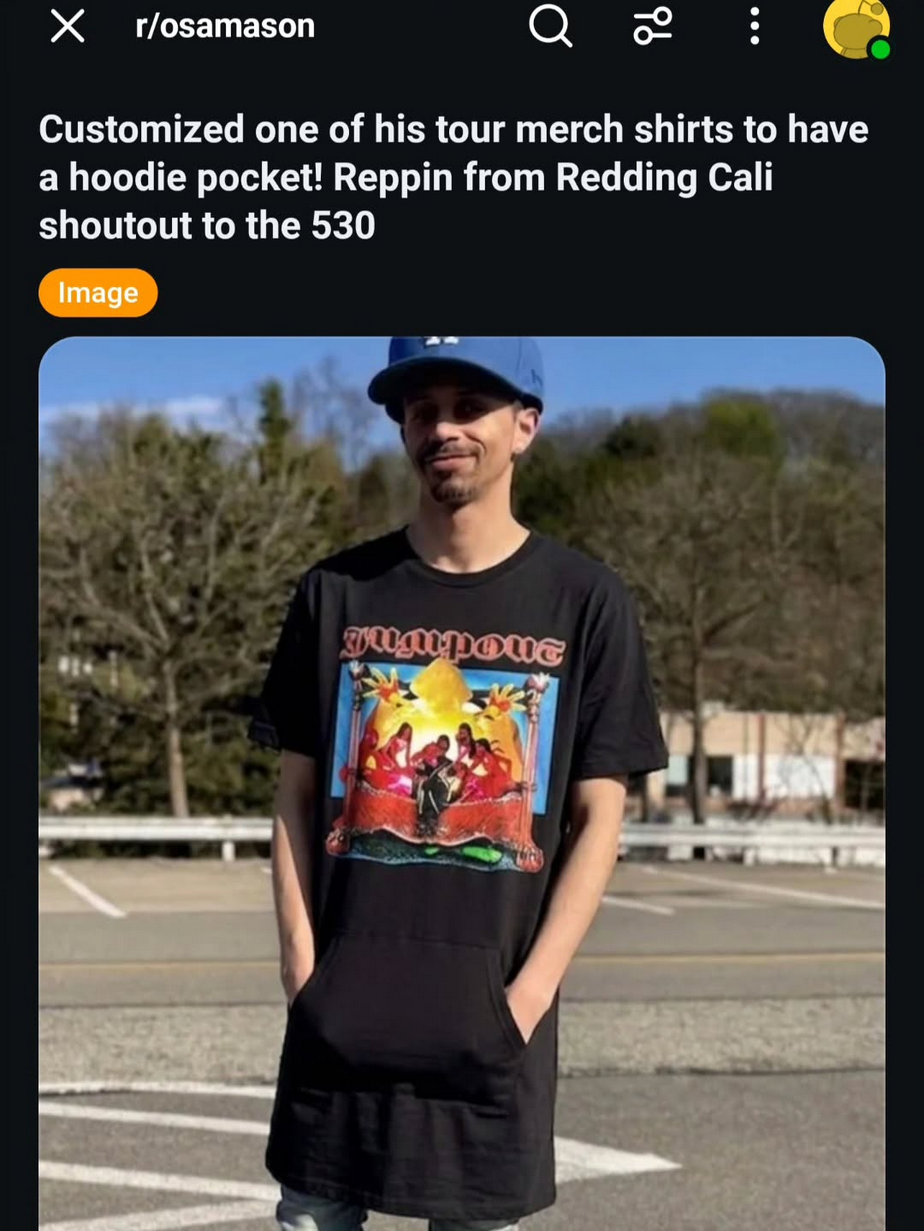
Task: Open the post photo full screen
Action: click(461, 780)
